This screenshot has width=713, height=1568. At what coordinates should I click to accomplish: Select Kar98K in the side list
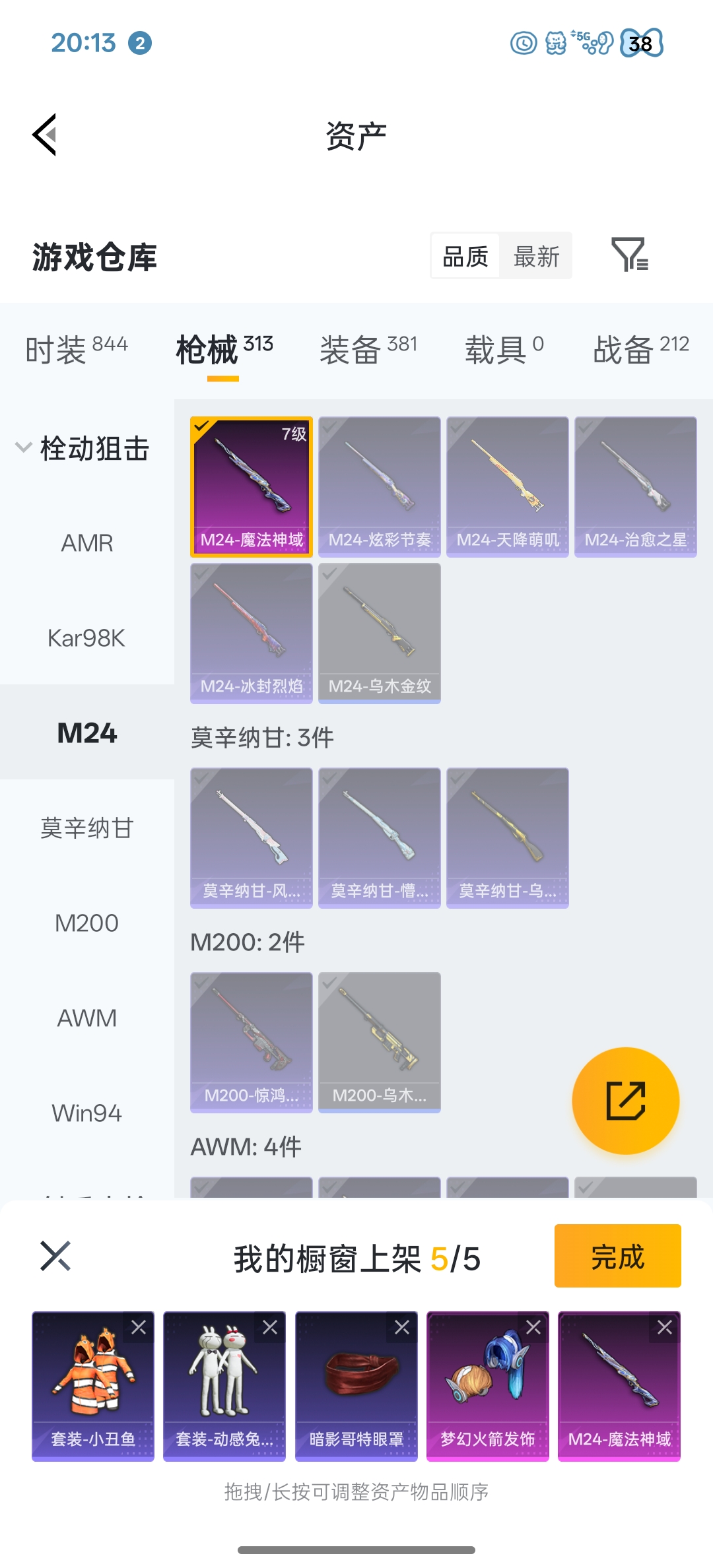(86, 638)
